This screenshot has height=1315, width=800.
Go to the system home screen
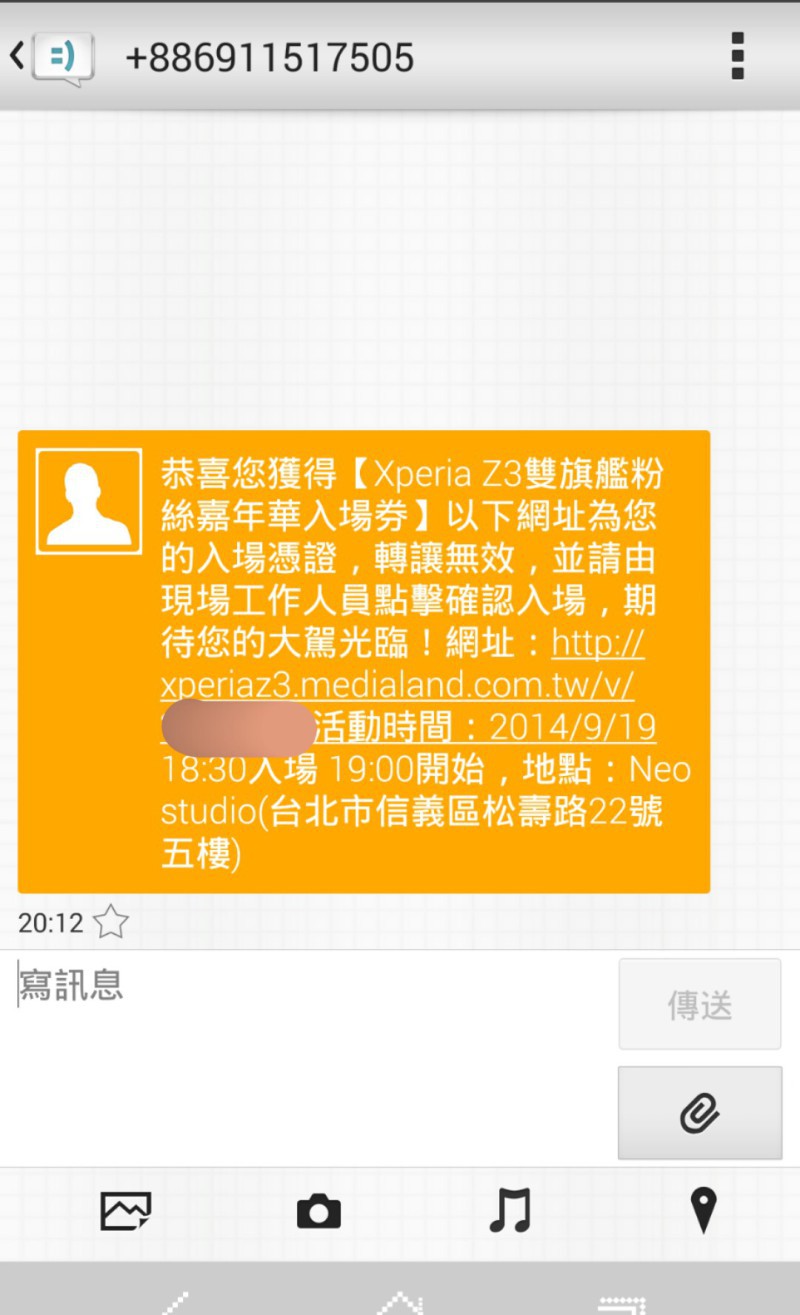click(399, 1300)
